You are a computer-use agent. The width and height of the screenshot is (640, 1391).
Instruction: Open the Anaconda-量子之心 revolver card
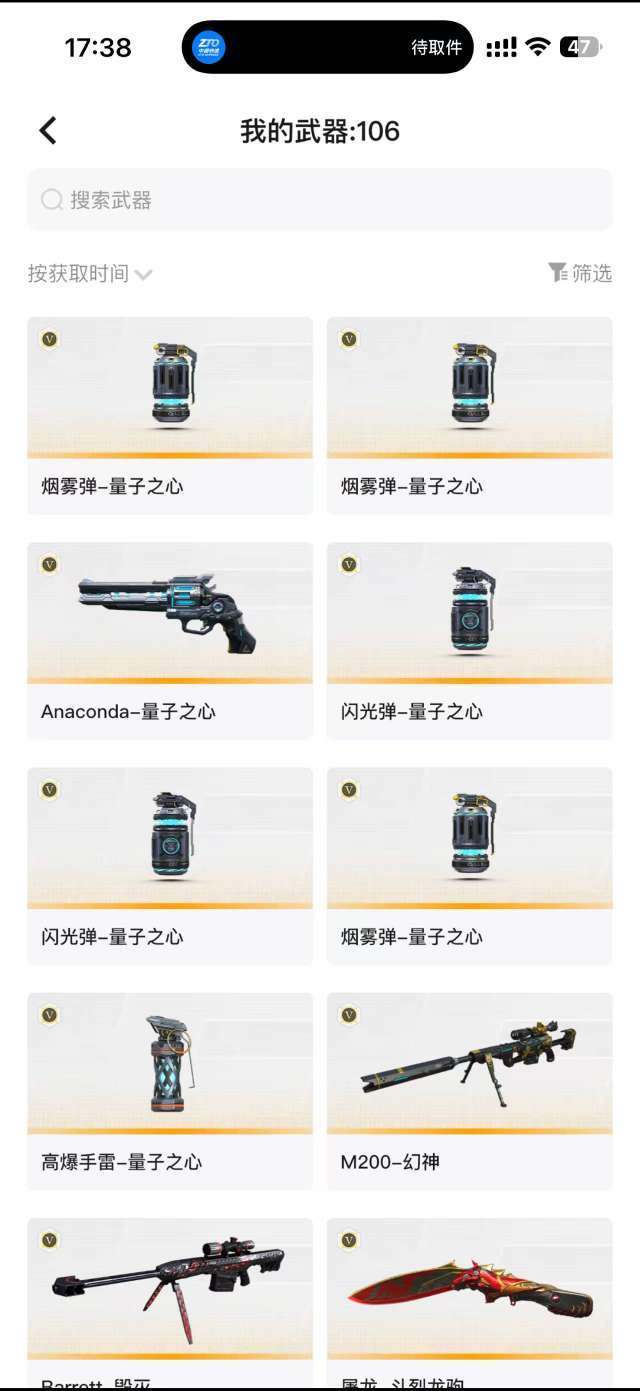point(169,640)
